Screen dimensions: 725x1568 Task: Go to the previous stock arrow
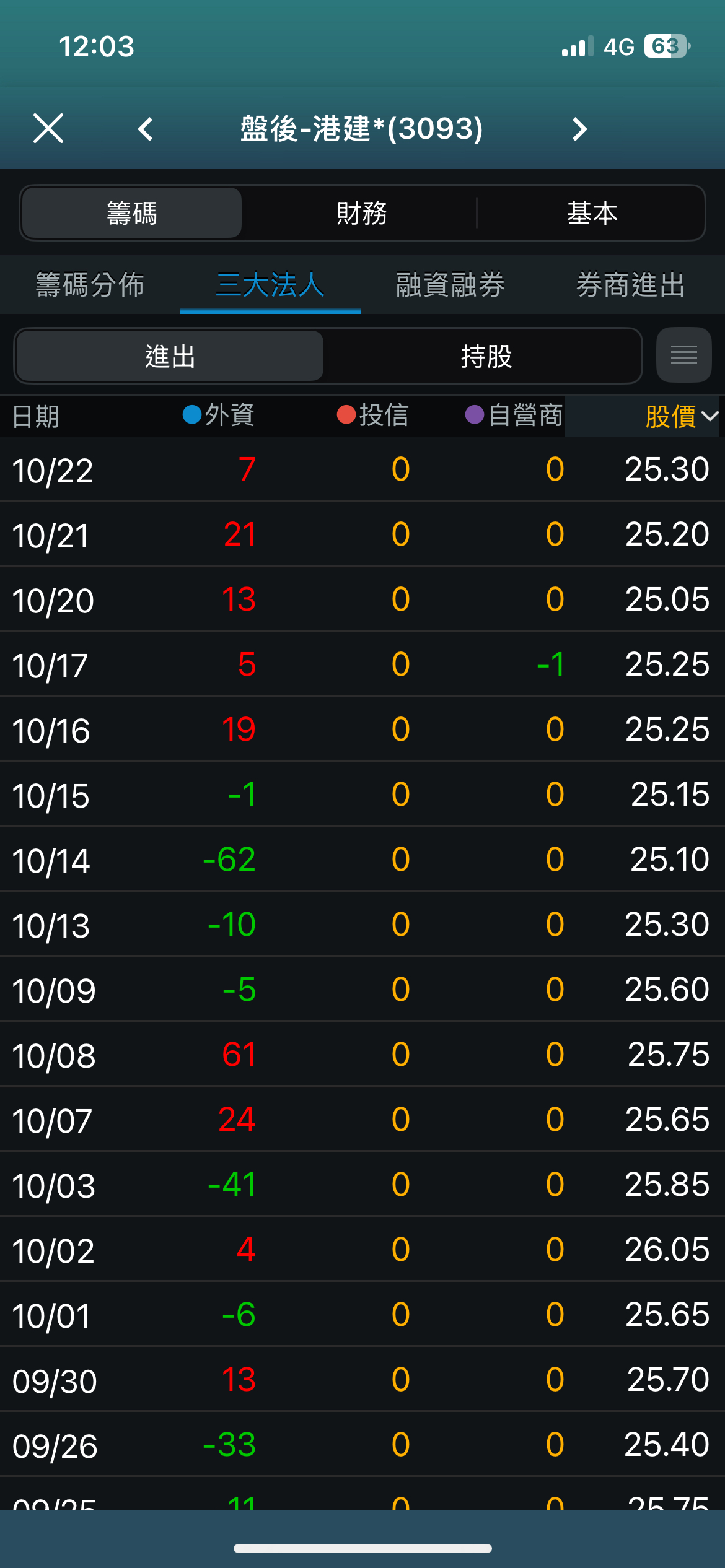click(x=146, y=129)
